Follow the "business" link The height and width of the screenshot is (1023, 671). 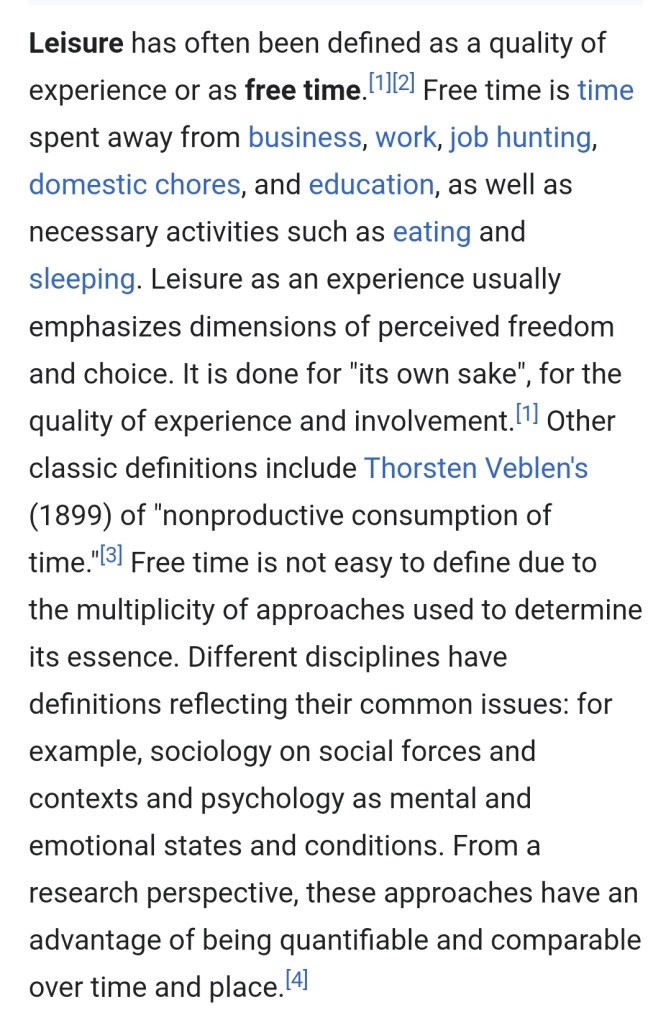(x=304, y=138)
